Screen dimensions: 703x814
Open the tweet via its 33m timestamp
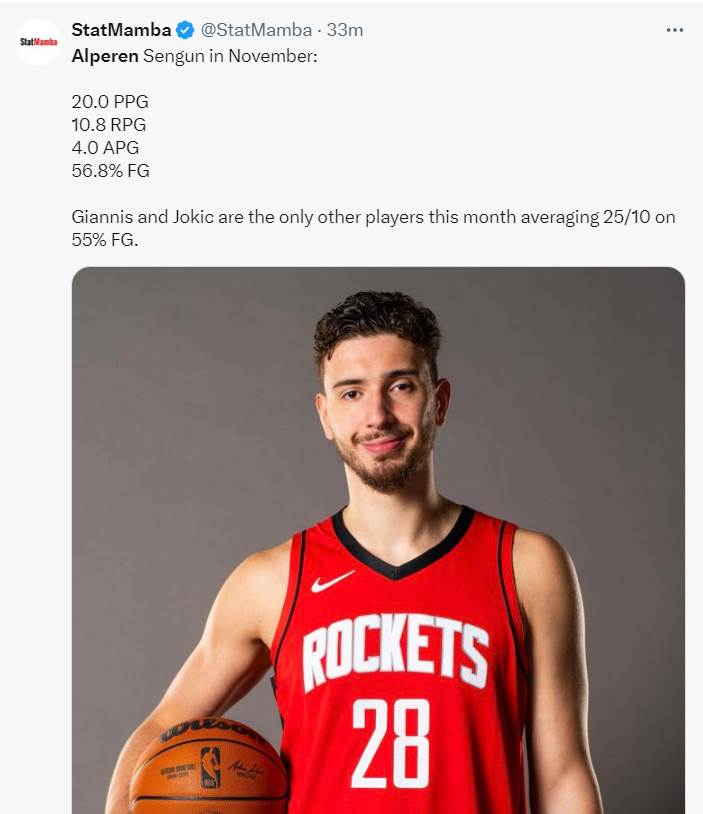345,30
